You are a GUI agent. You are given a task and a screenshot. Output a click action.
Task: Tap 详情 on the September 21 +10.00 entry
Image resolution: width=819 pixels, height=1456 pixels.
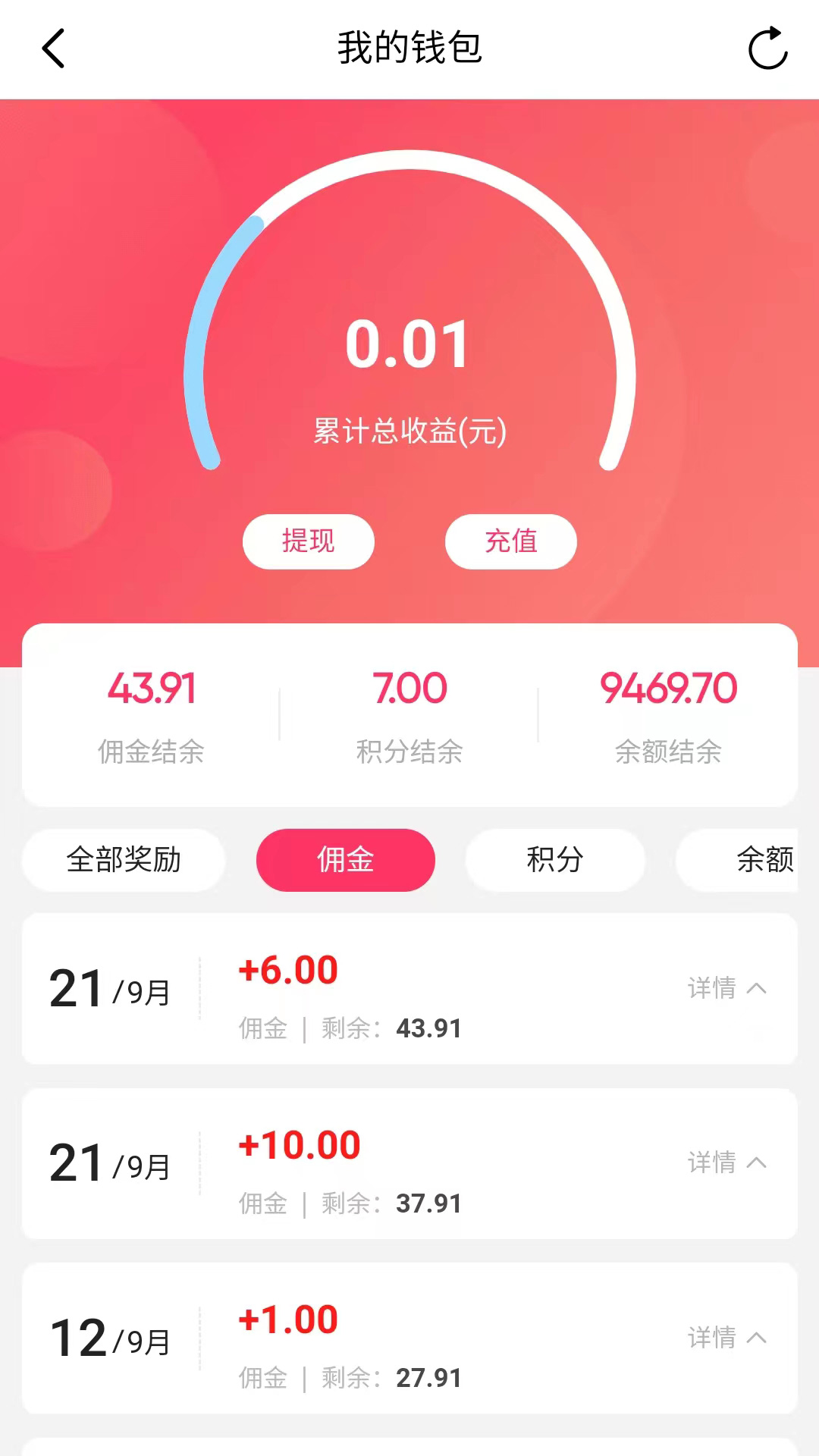[711, 1162]
